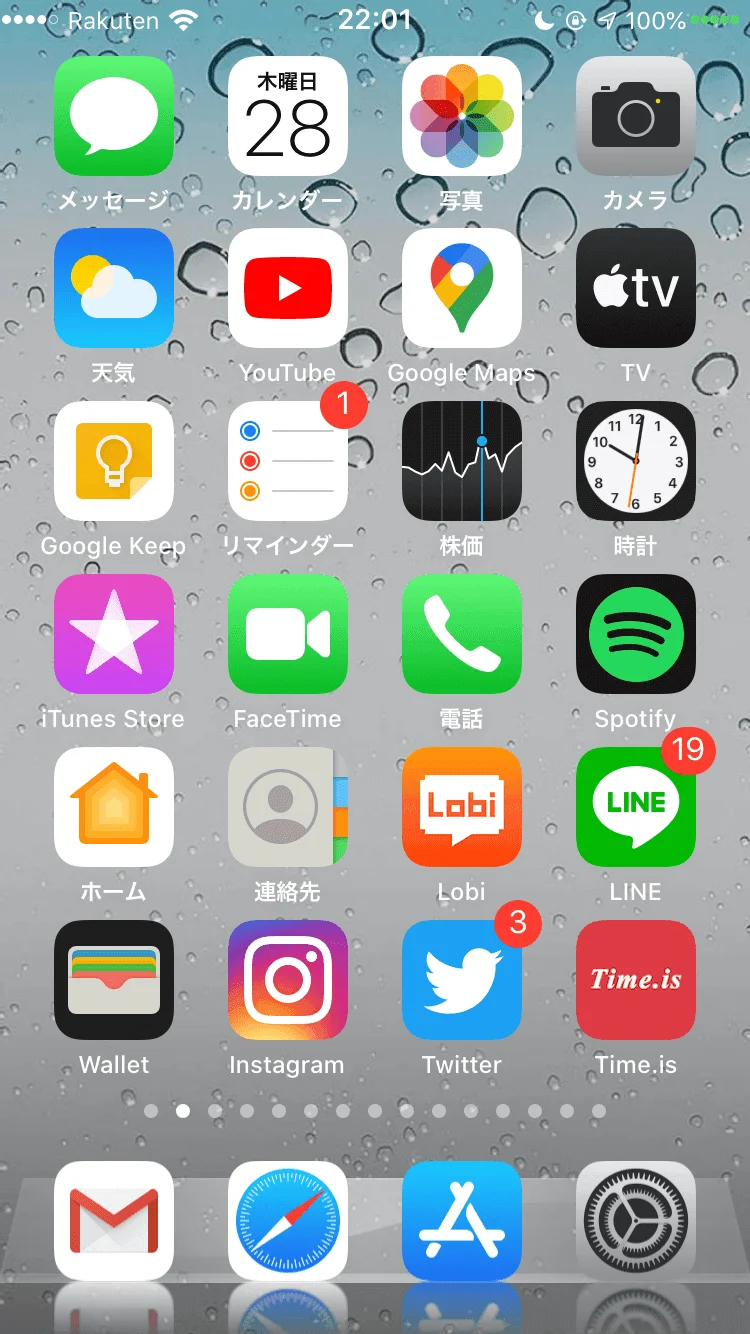Open the メッセージ (Messages) app

tap(114, 116)
